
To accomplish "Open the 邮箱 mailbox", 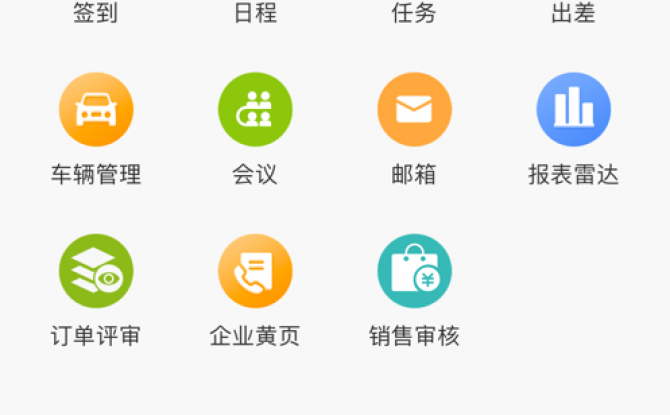I will [x=414, y=110].
